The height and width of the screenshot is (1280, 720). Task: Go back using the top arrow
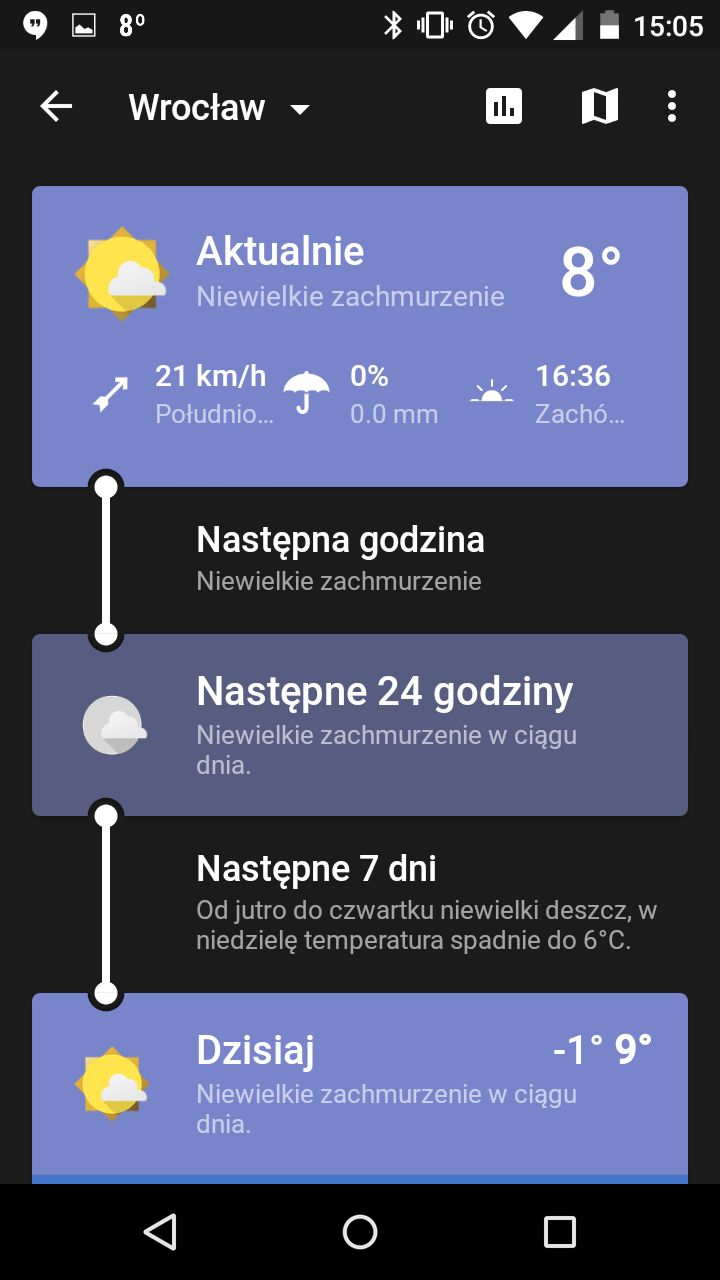[56, 107]
